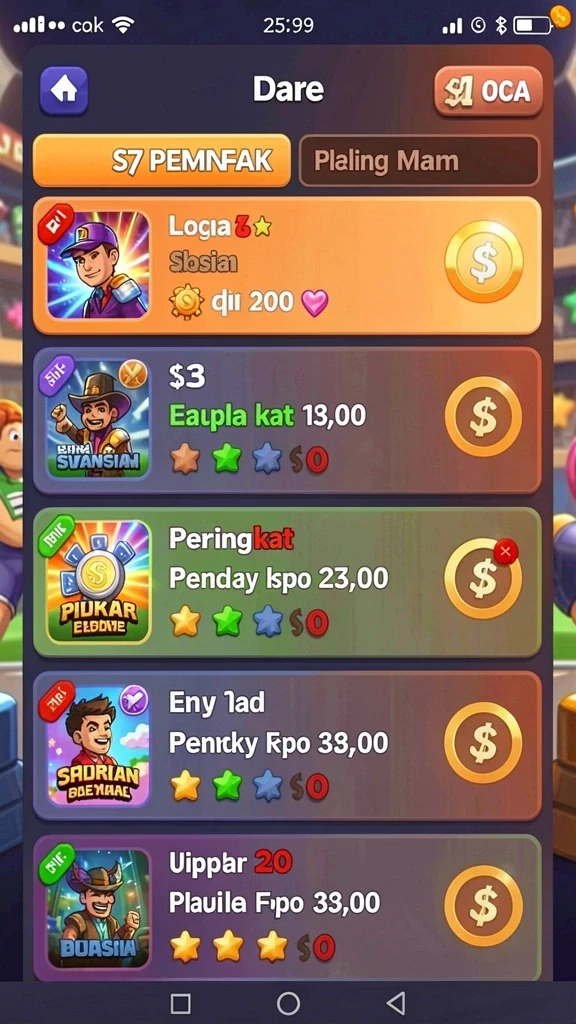Tap the coin button for Uippar 20

483,906
